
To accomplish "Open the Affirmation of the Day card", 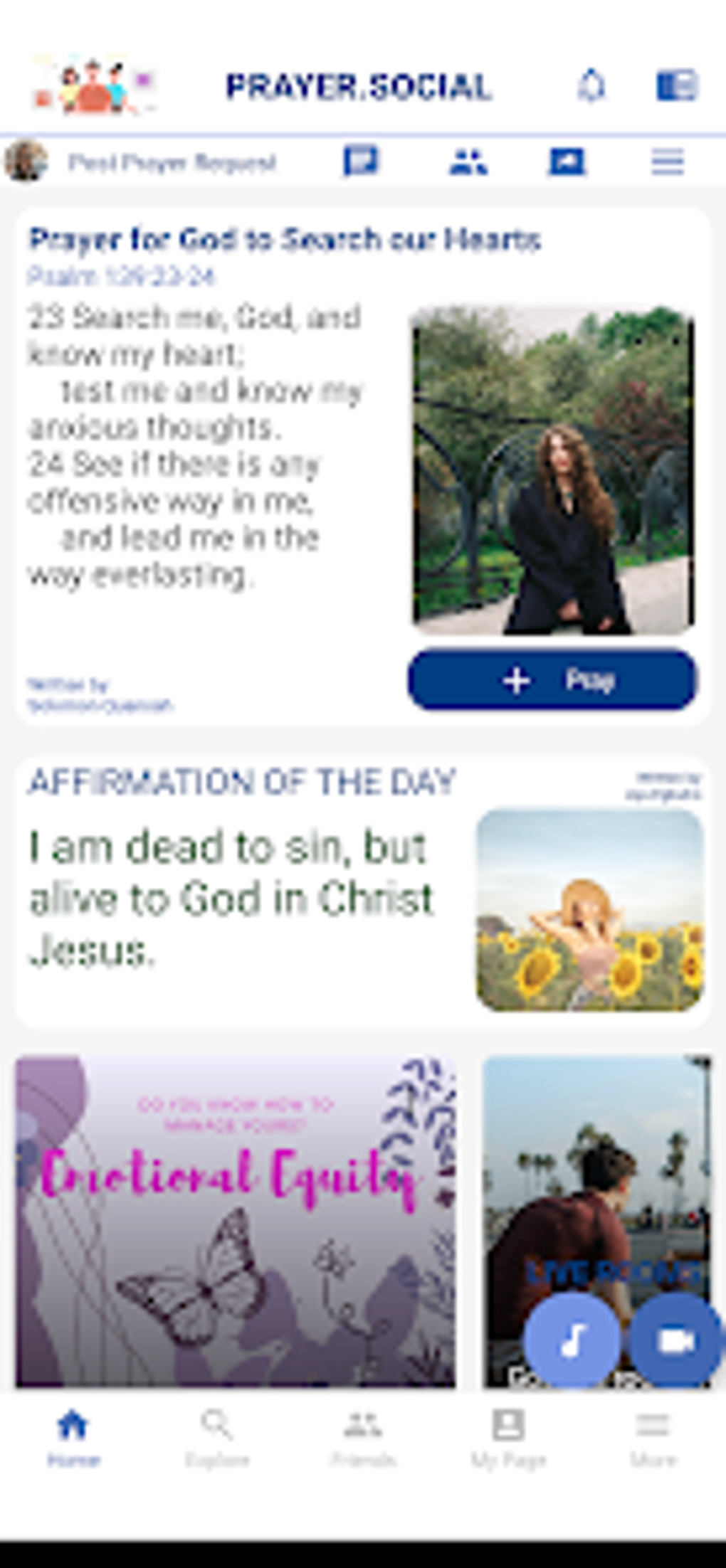I will [x=362, y=891].
